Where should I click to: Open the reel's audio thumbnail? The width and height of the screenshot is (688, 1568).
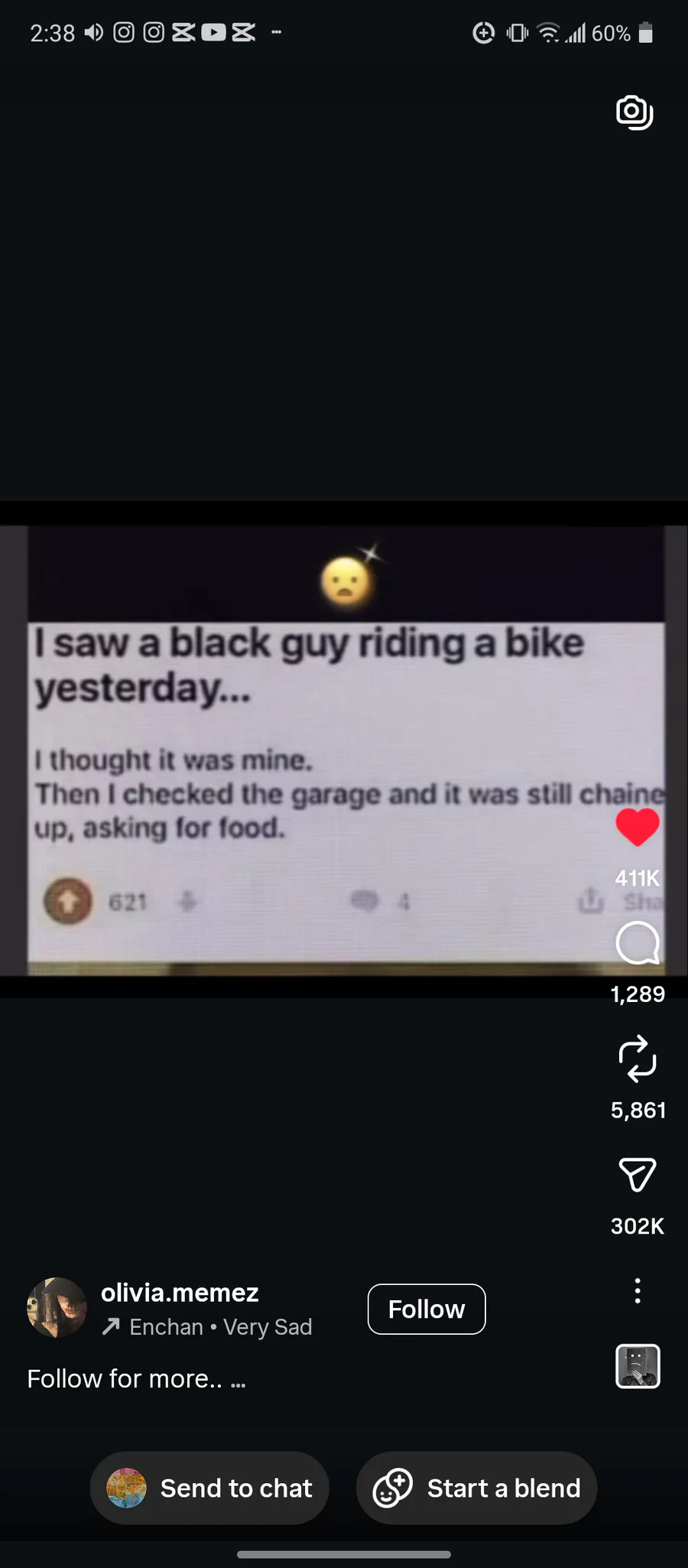point(638,1366)
